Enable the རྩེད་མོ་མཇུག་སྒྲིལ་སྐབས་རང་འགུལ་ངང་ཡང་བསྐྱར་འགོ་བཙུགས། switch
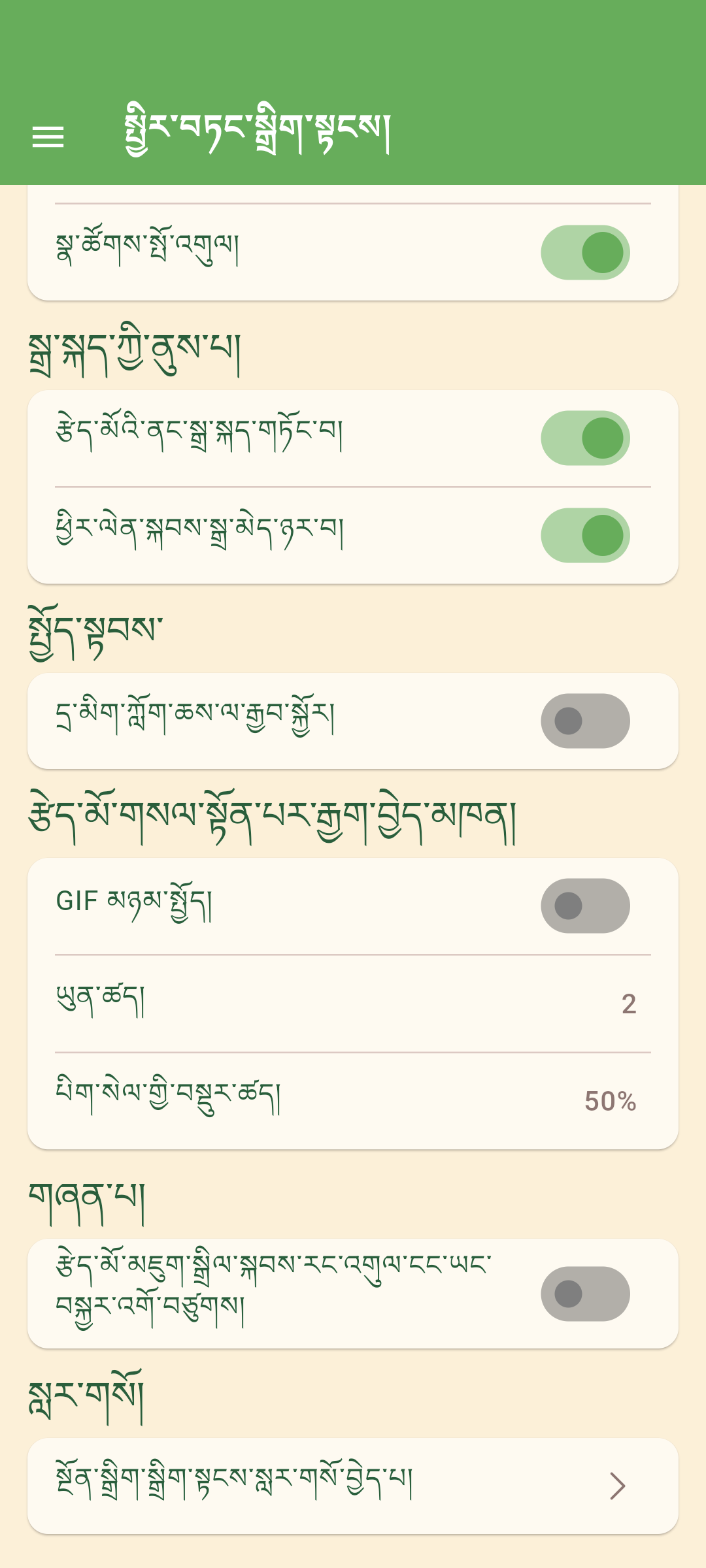 (585, 1294)
